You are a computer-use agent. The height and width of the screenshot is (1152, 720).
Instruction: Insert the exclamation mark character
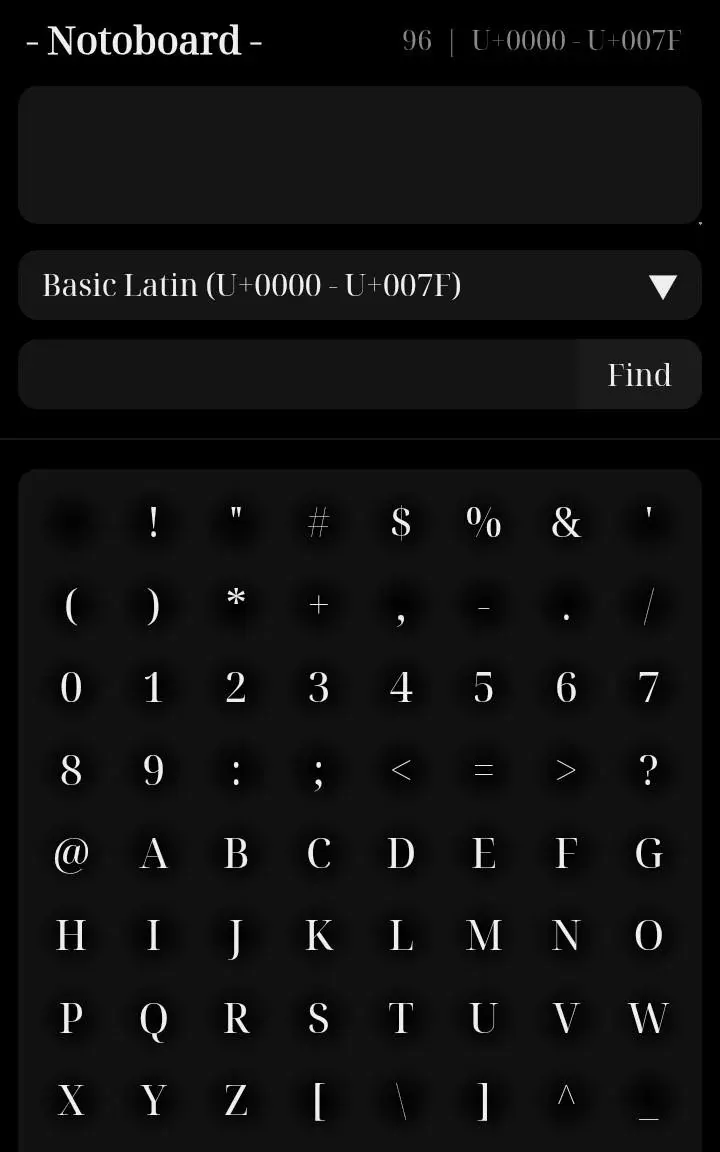tap(153, 523)
